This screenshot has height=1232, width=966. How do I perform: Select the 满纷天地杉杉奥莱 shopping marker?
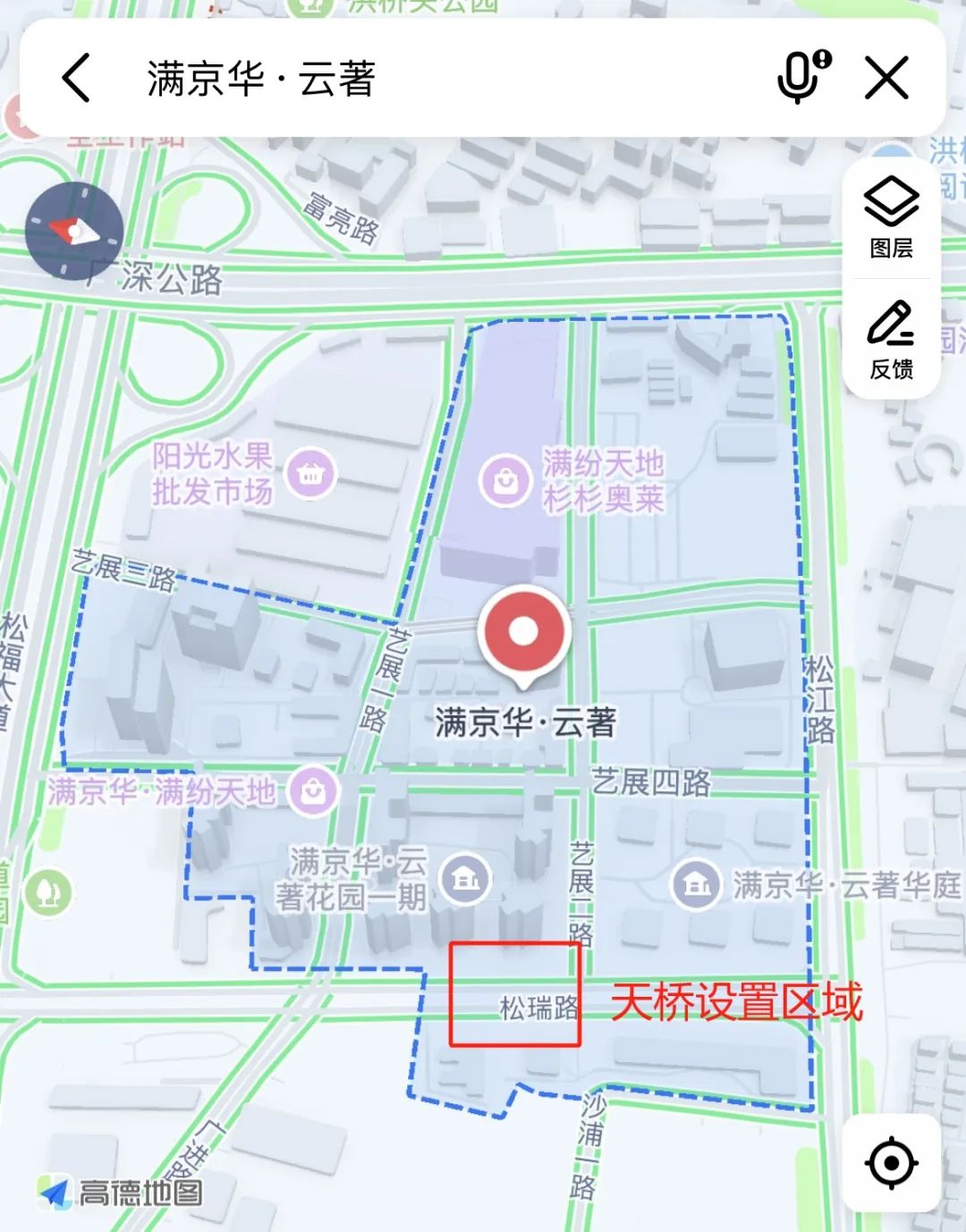tap(506, 481)
